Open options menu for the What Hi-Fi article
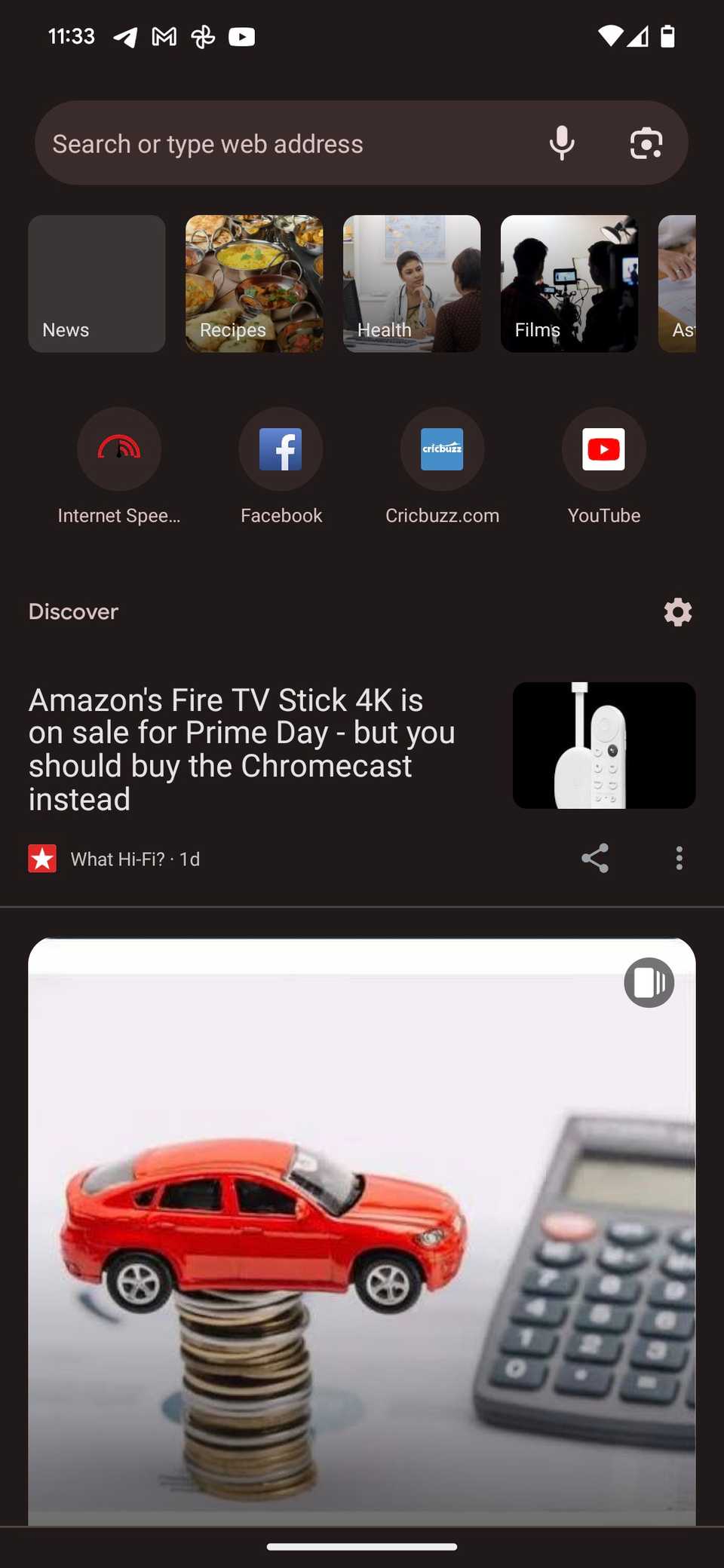The image size is (724, 1568). click(678, 858)
